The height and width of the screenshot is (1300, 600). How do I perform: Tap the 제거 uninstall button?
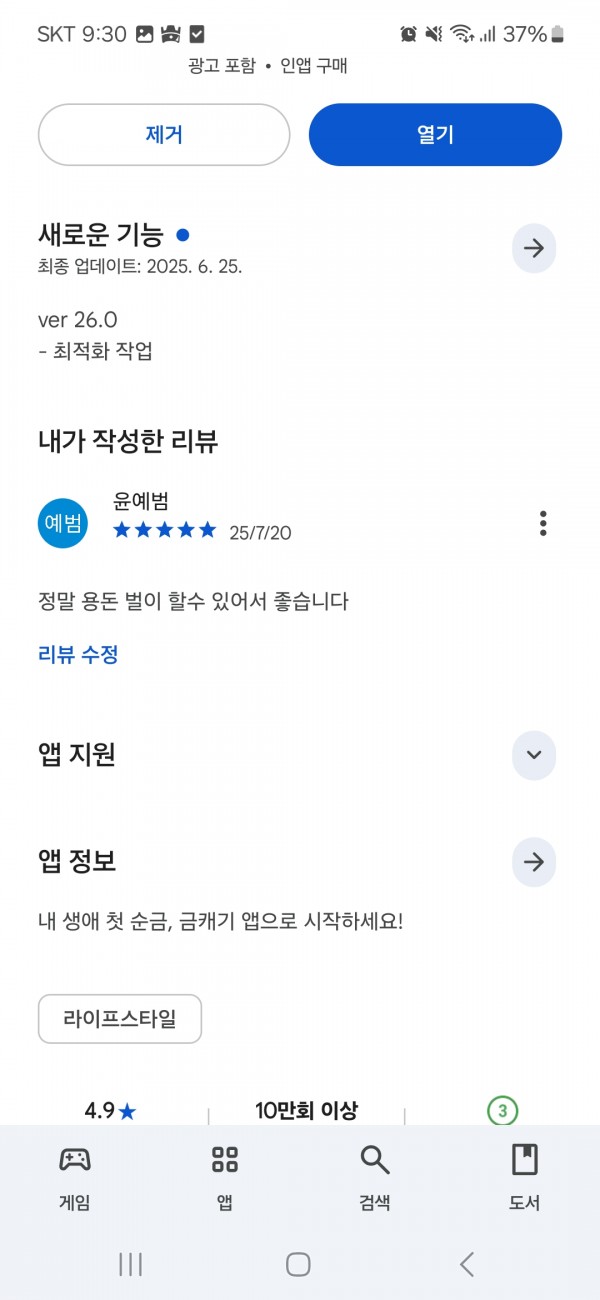click(164, 135)
